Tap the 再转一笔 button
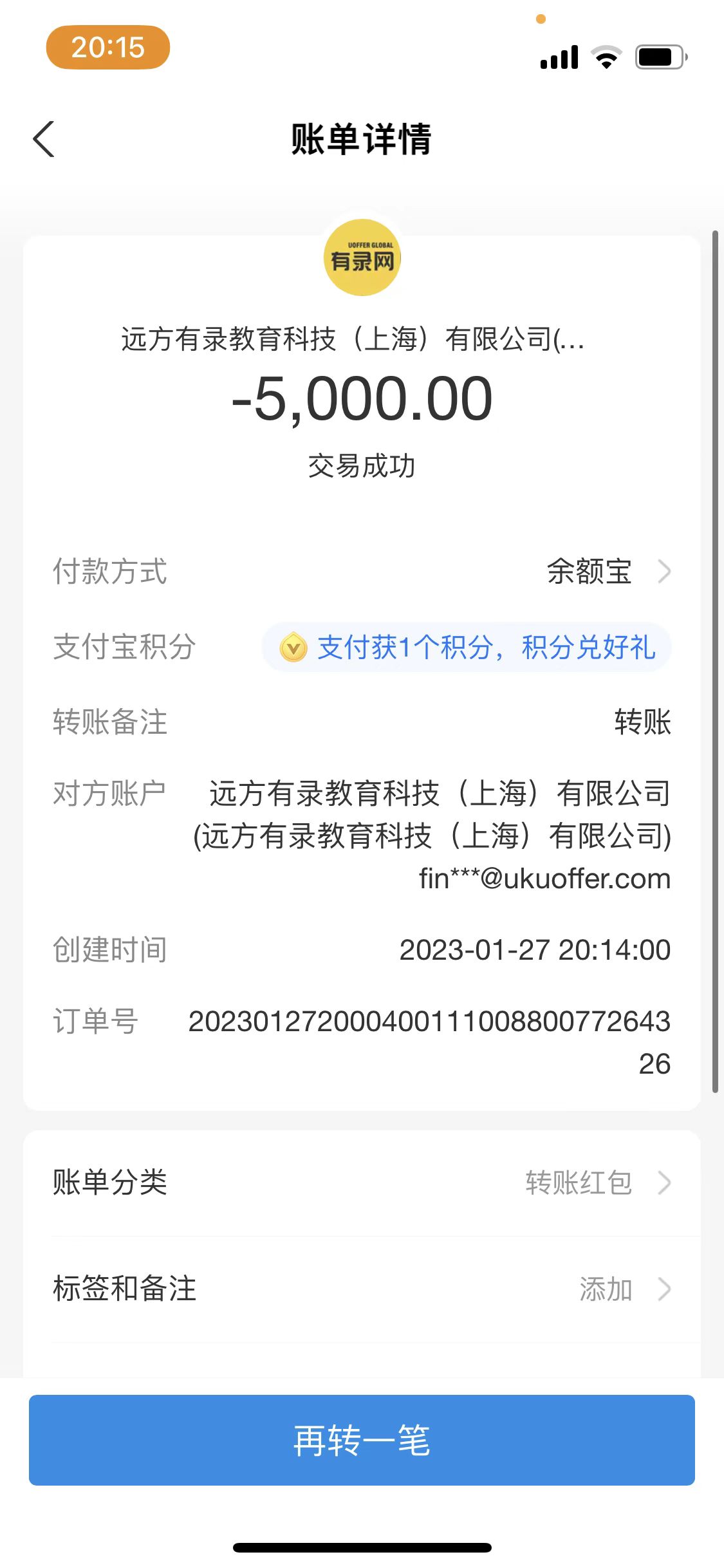This screenshot has height=1568, width=724. pos(362,1440)
